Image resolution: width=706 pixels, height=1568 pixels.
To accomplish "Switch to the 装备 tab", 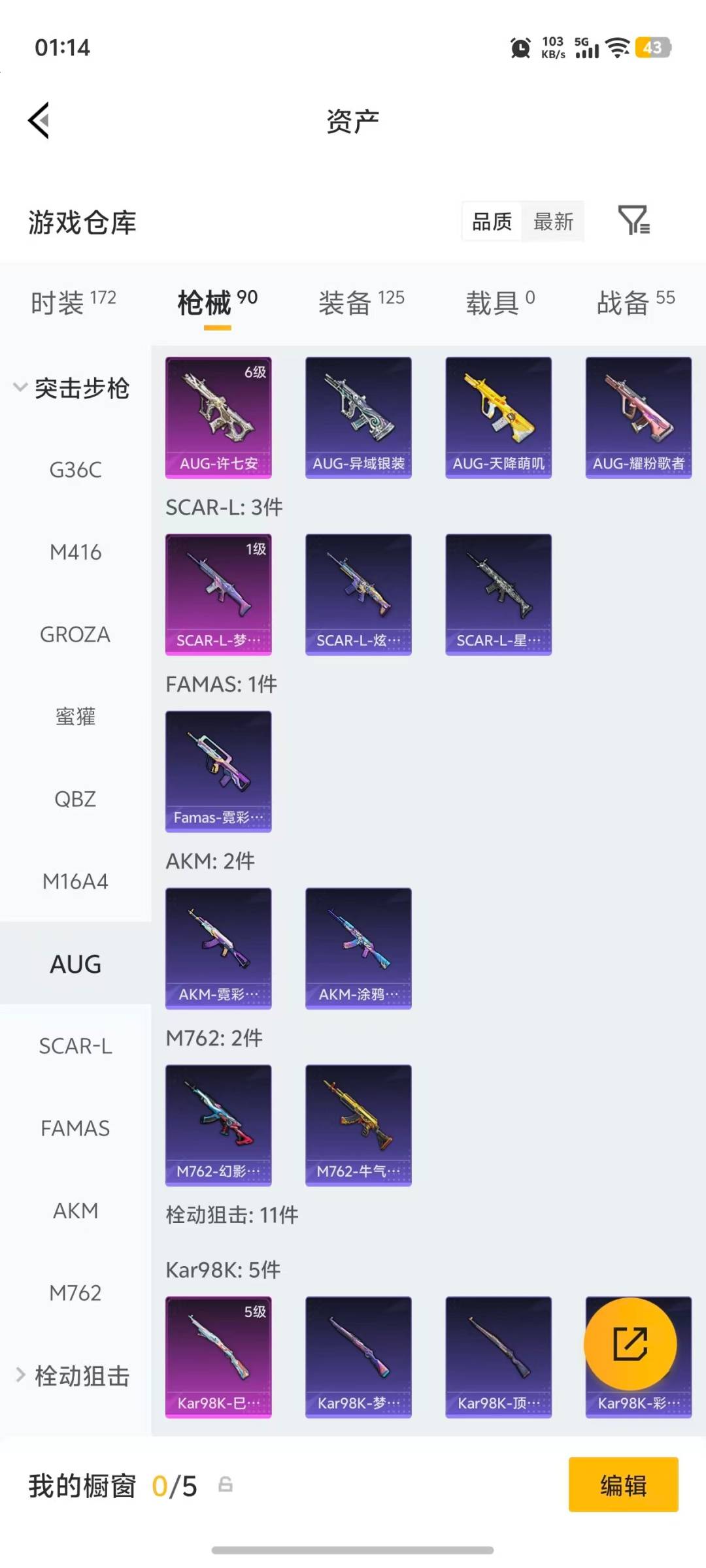I will 361,302.
